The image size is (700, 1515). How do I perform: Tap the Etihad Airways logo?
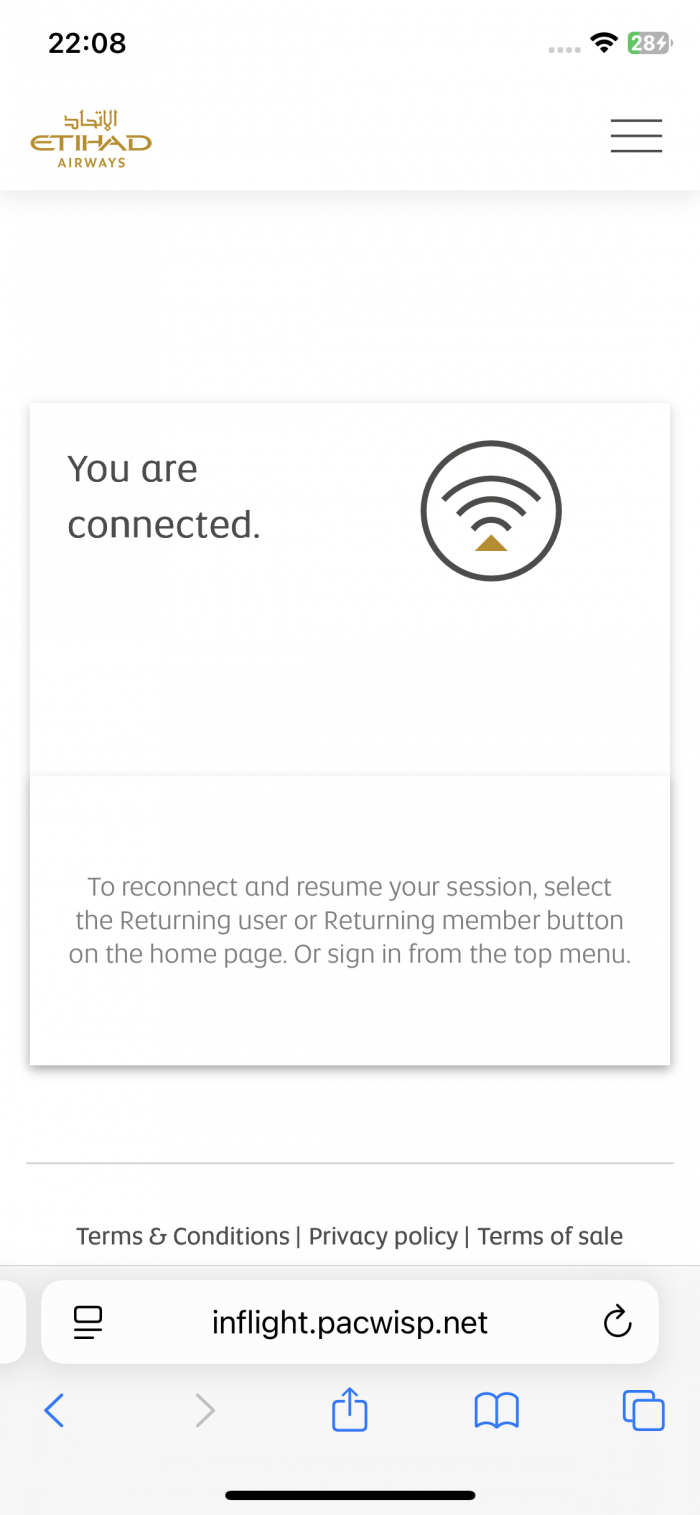[91, 138]
